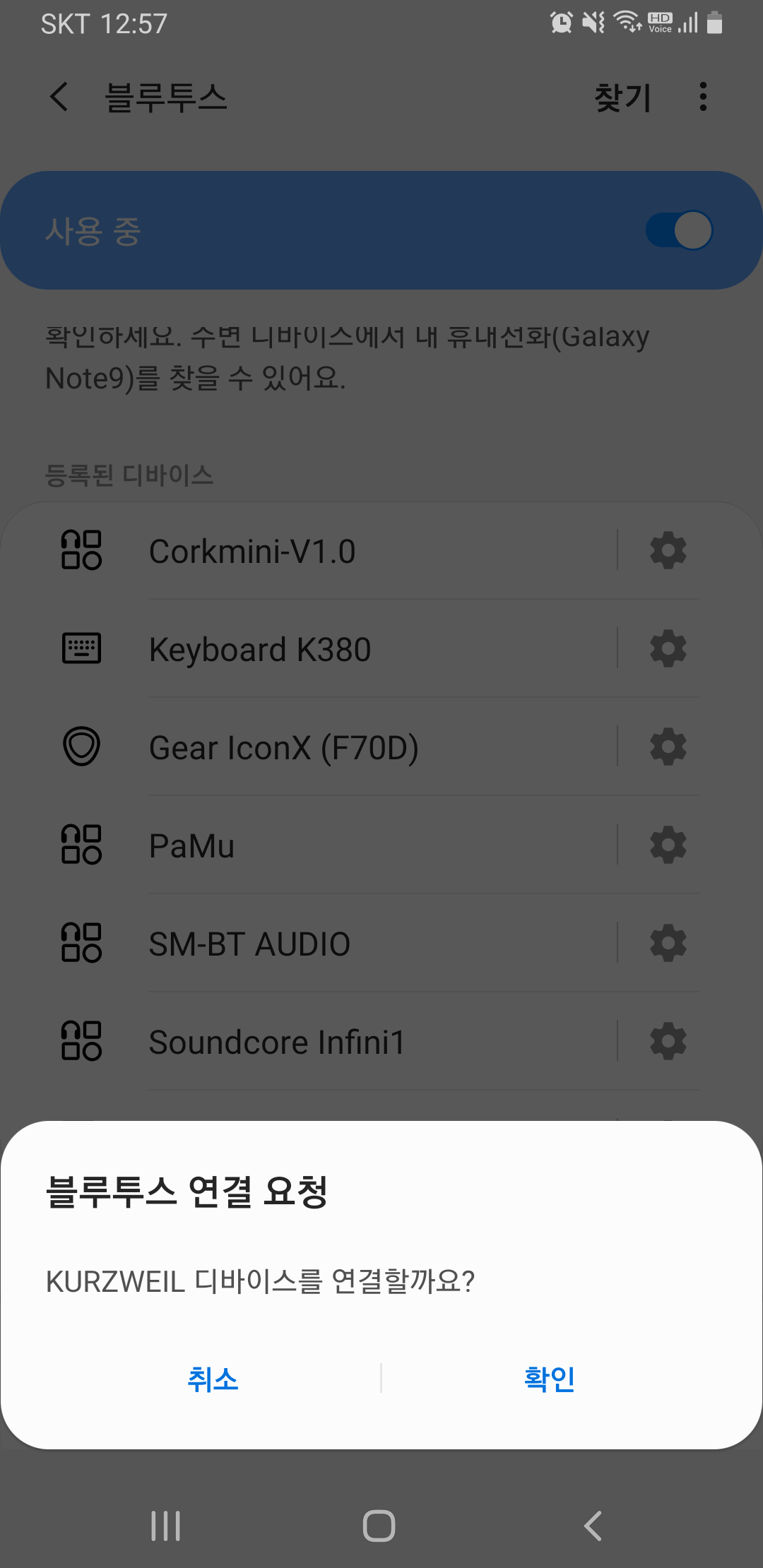Go to the home screen
This screenshot has width=763, height=1568.
(x=379, y=1526)
